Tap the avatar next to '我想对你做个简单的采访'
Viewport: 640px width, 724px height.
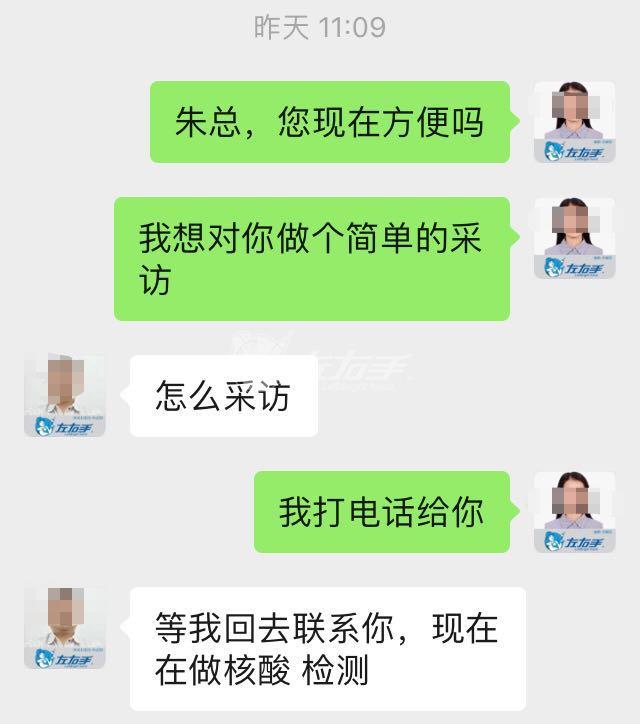[x=574, y=238]
